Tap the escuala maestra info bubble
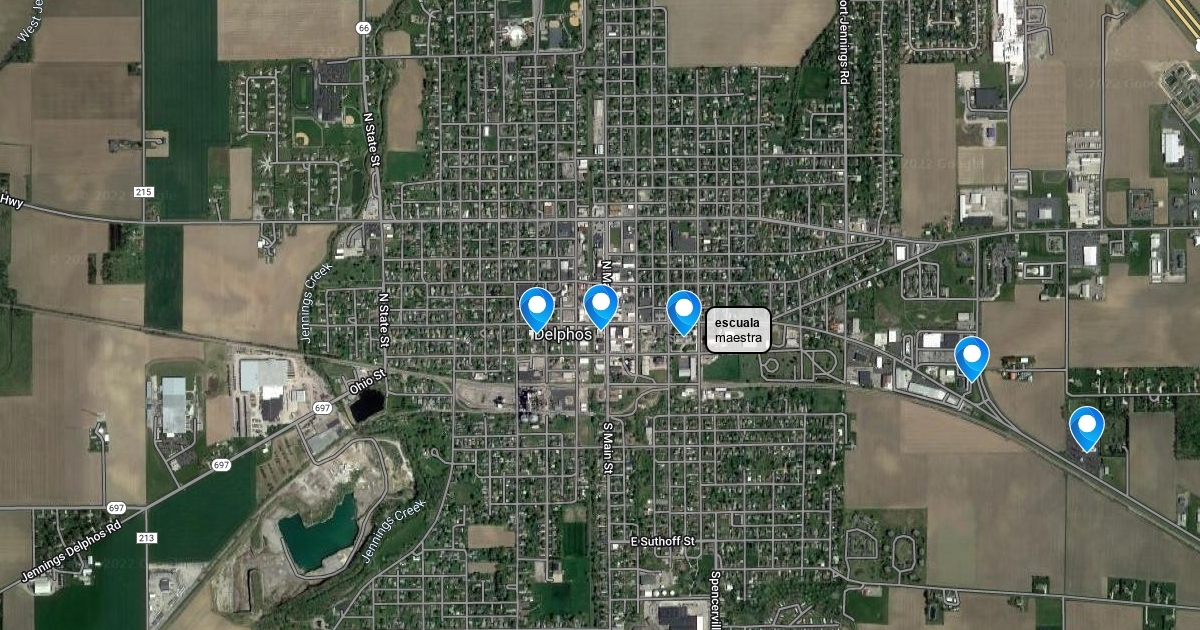Viewport: 1200px width, 630px height. click(x=739, y=330)
